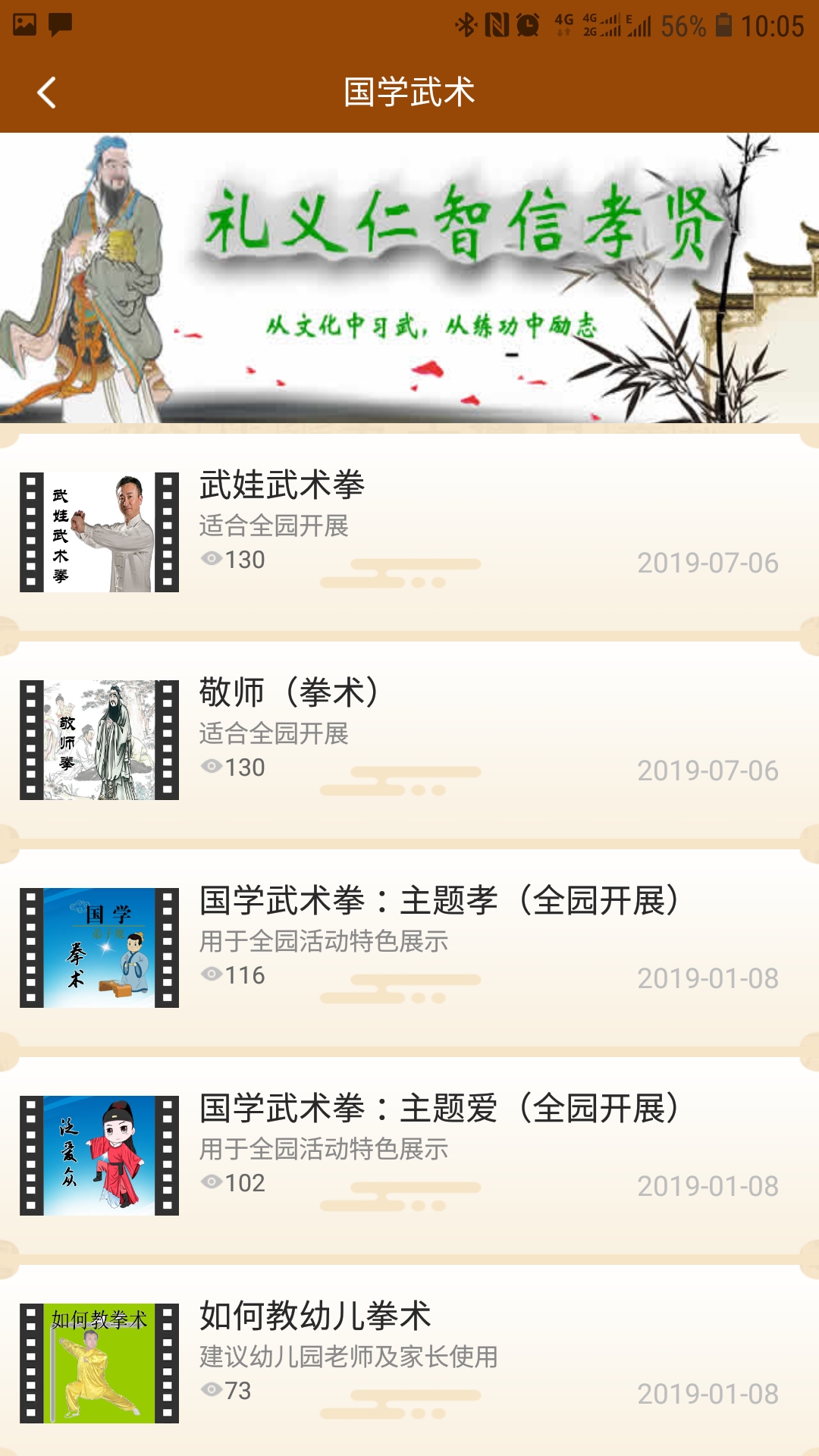Open the 武娃武术拳 video entry
The height and width of the screenshot is (1456, 819).
click(409, 532)
